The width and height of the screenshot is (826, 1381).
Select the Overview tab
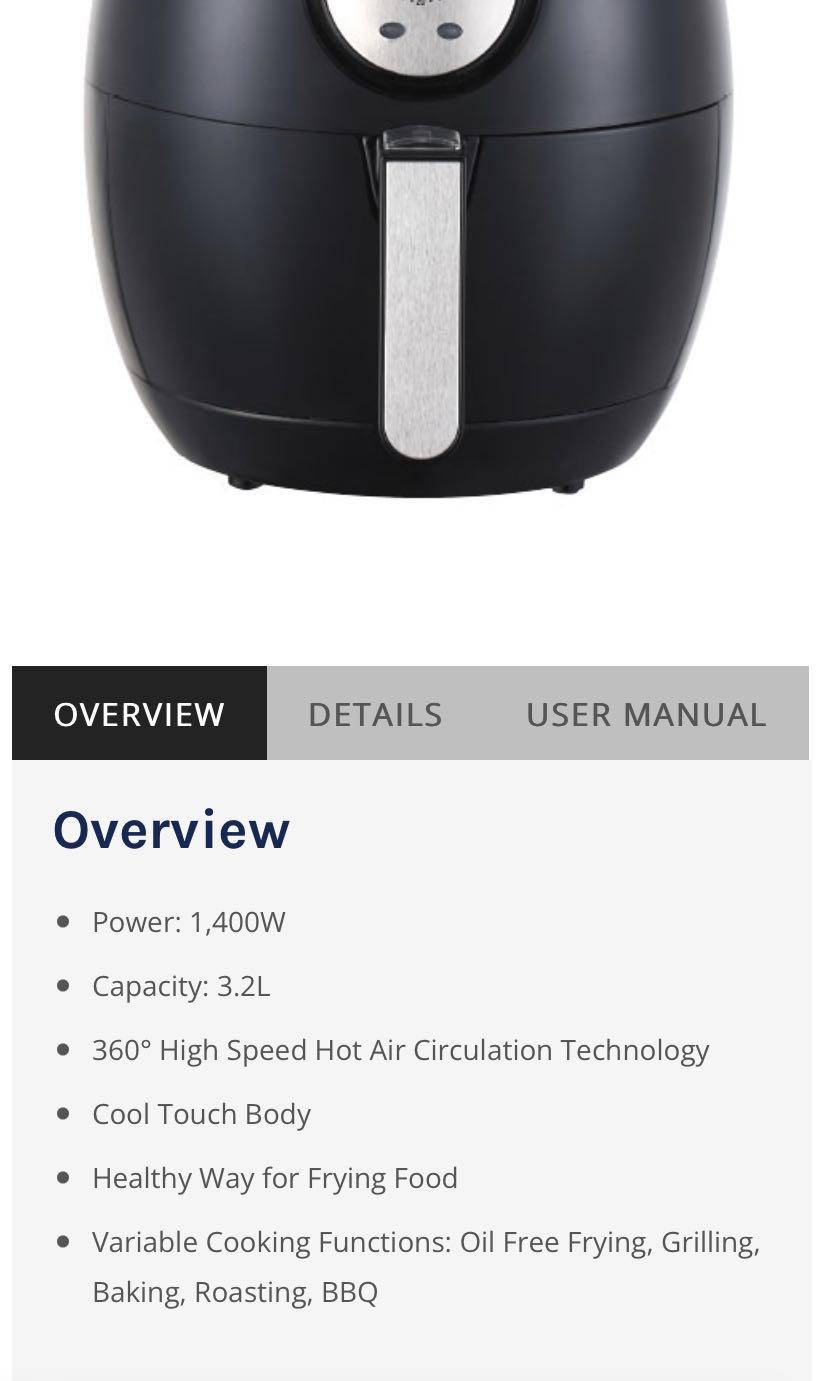139,714
